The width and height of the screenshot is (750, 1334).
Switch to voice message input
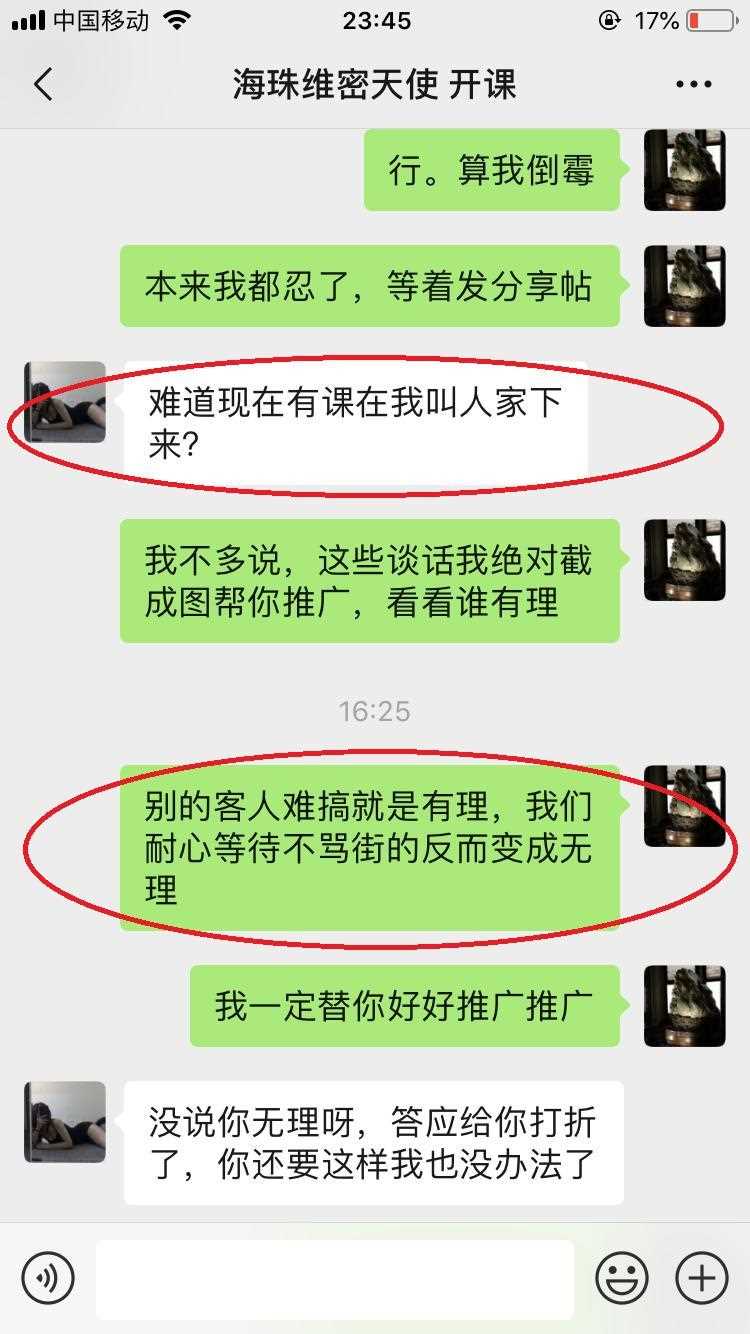click(x=48, y=1278)
